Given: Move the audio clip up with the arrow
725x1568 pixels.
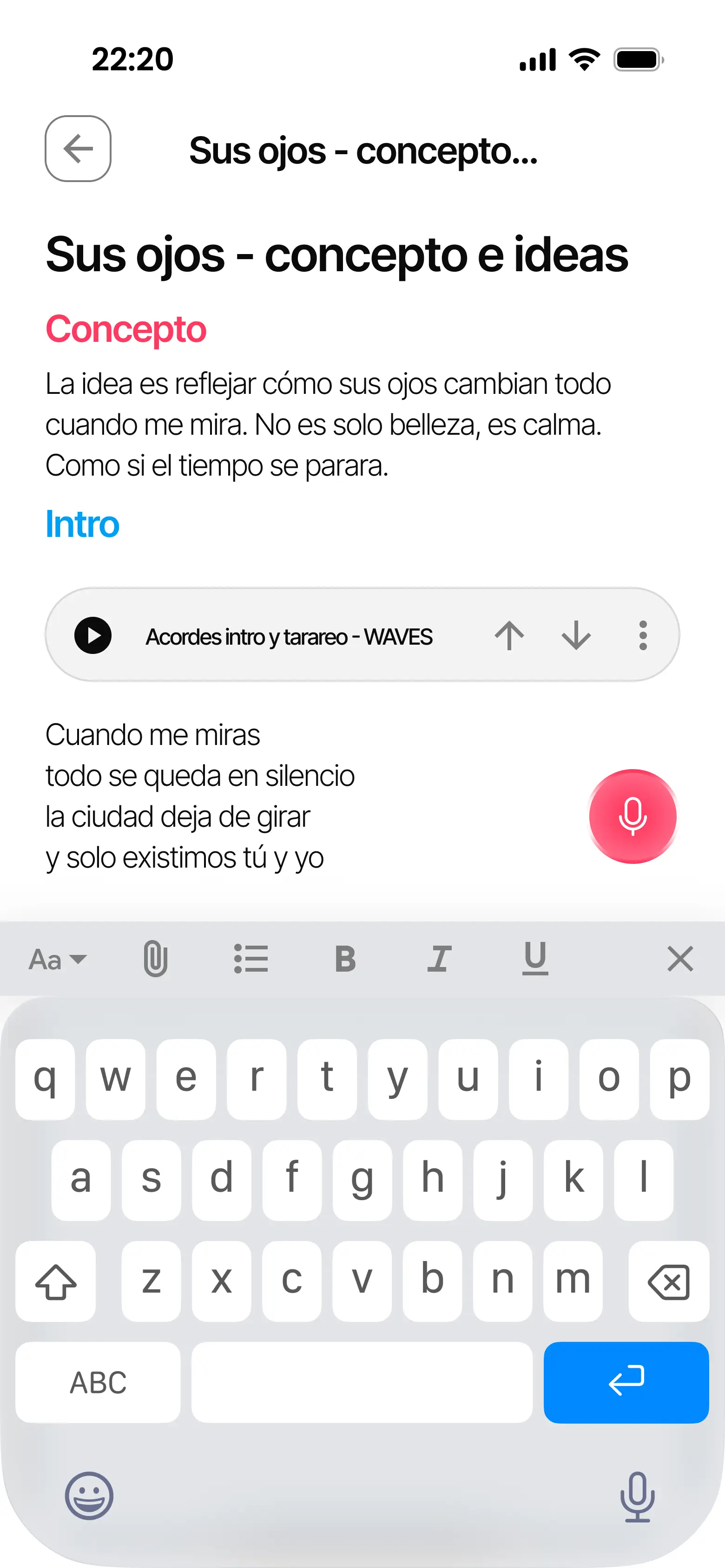Looking at the screenshot, I should click(510, 635).
